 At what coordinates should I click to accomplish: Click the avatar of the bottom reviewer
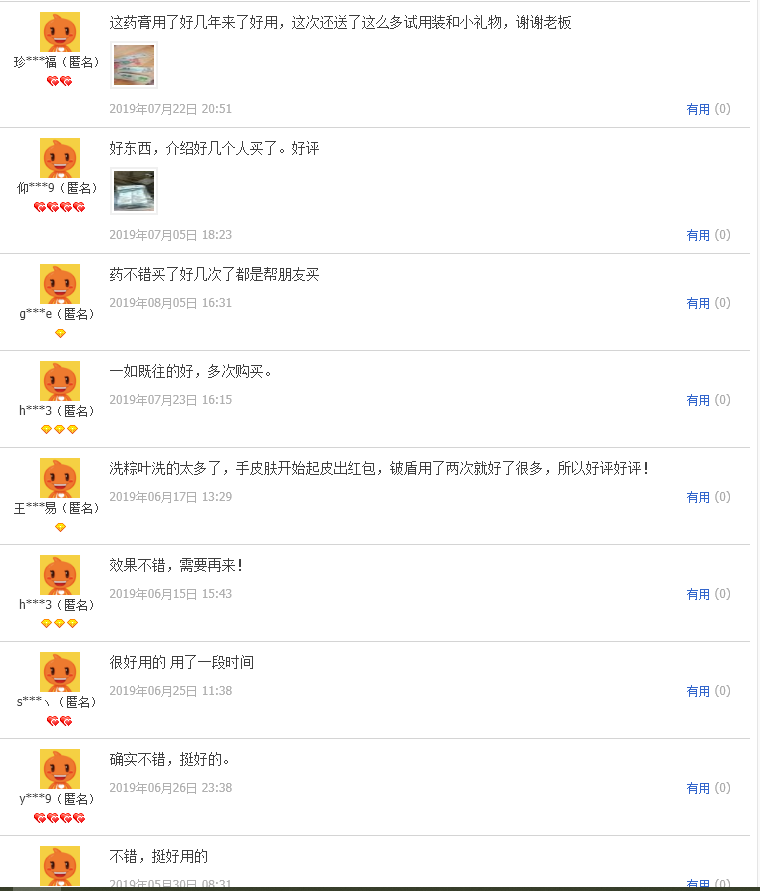tap(59, 865)
